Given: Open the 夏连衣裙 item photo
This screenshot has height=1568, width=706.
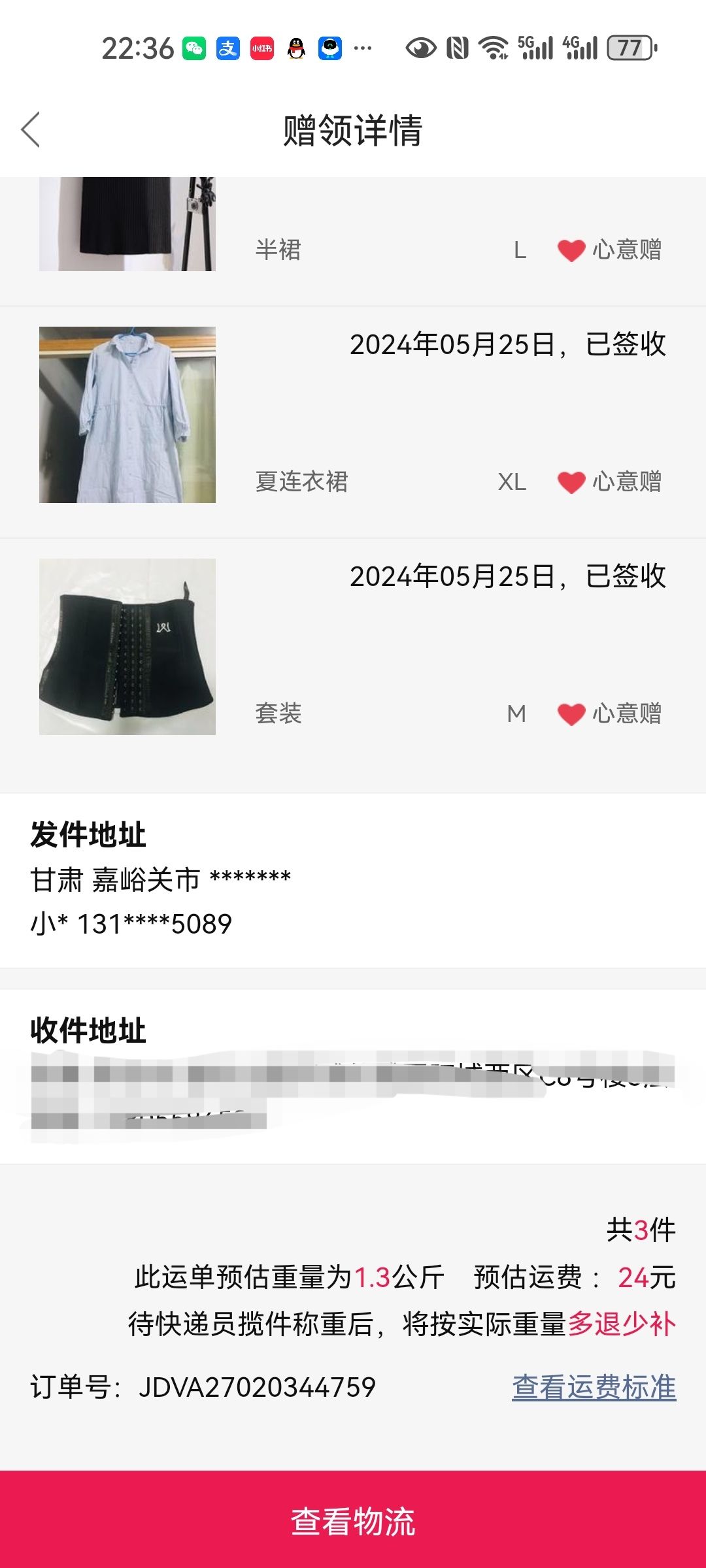Looking at the screenshot, I should 127,415.
